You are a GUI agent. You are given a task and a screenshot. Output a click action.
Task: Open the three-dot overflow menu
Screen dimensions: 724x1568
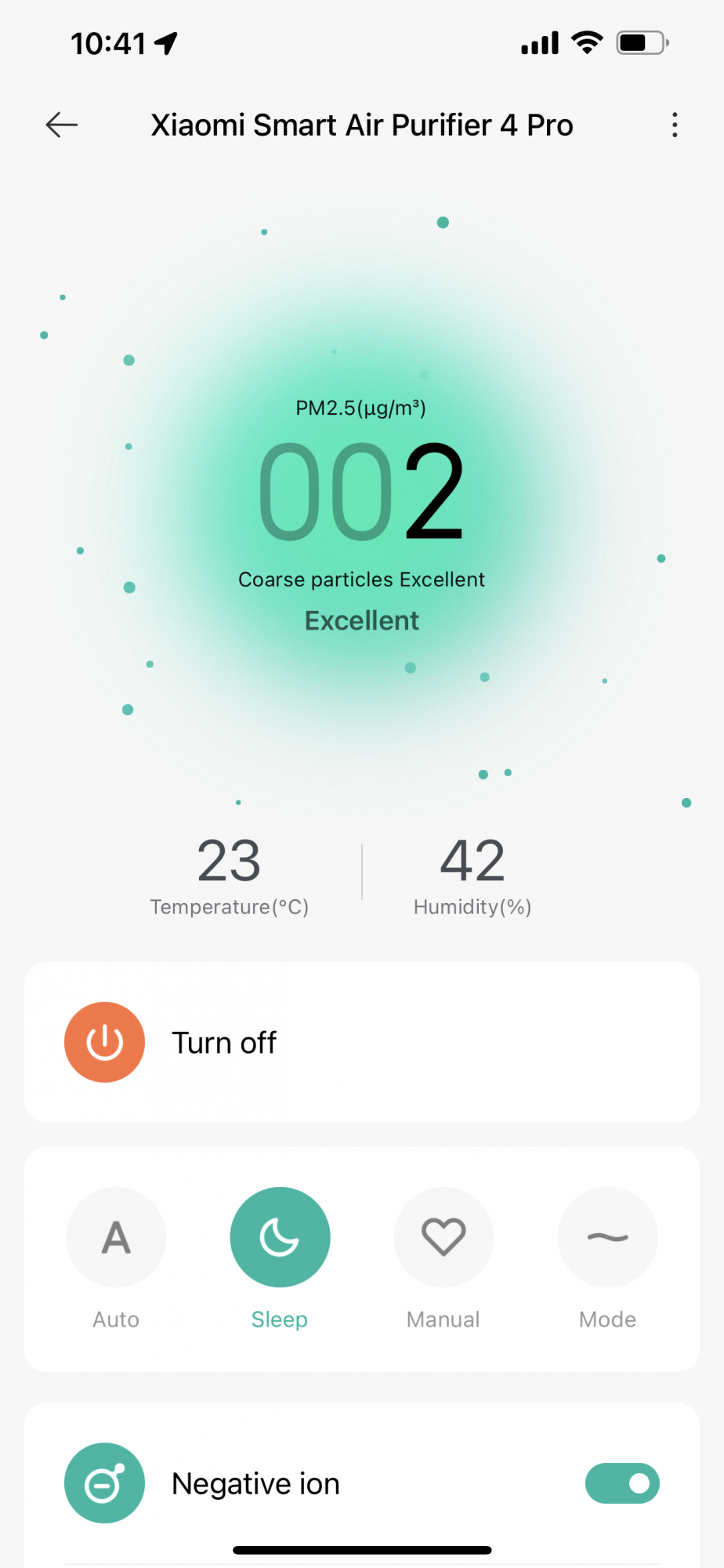click(x=675, y=125)
